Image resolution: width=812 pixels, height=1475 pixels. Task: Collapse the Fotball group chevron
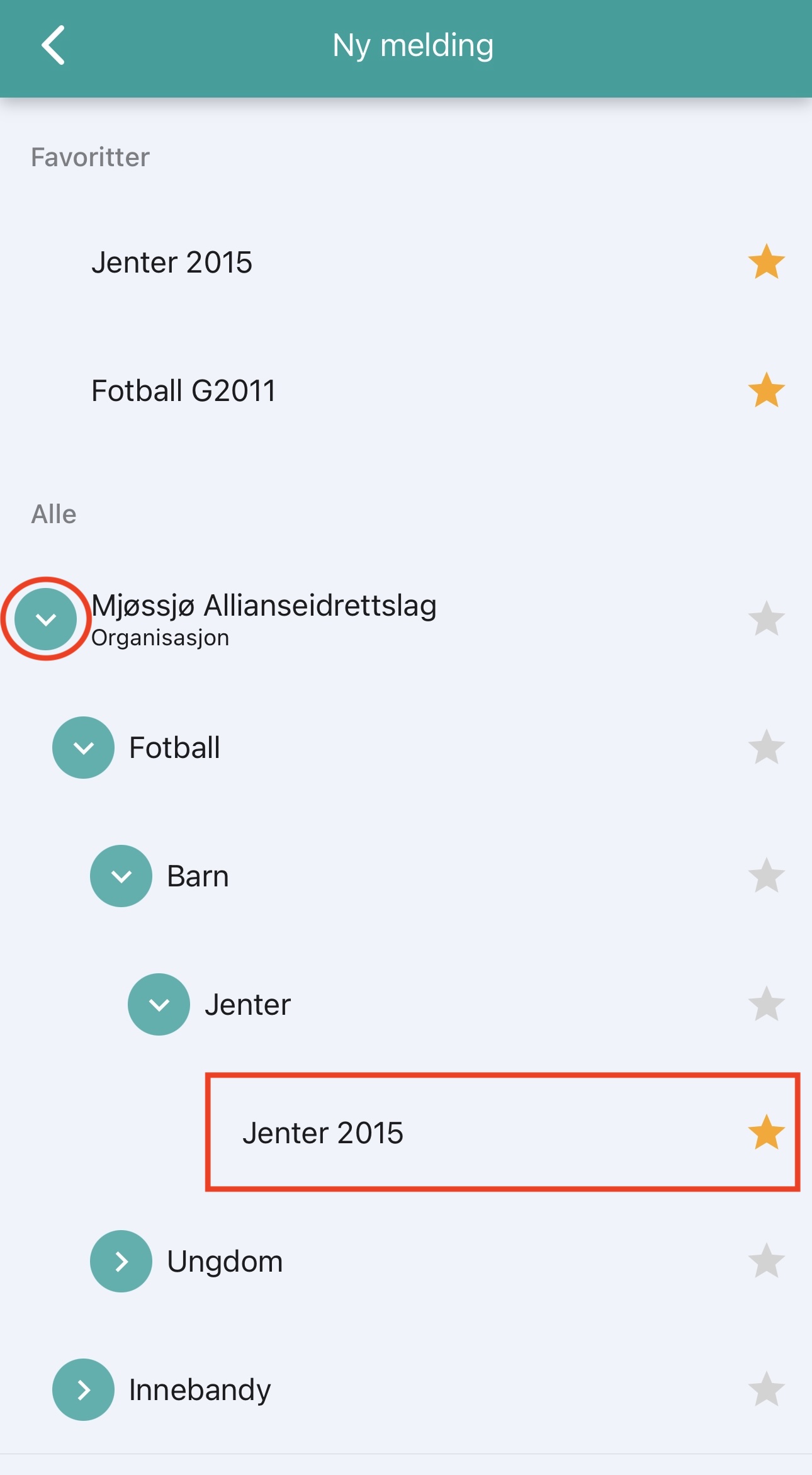(84, 748)
